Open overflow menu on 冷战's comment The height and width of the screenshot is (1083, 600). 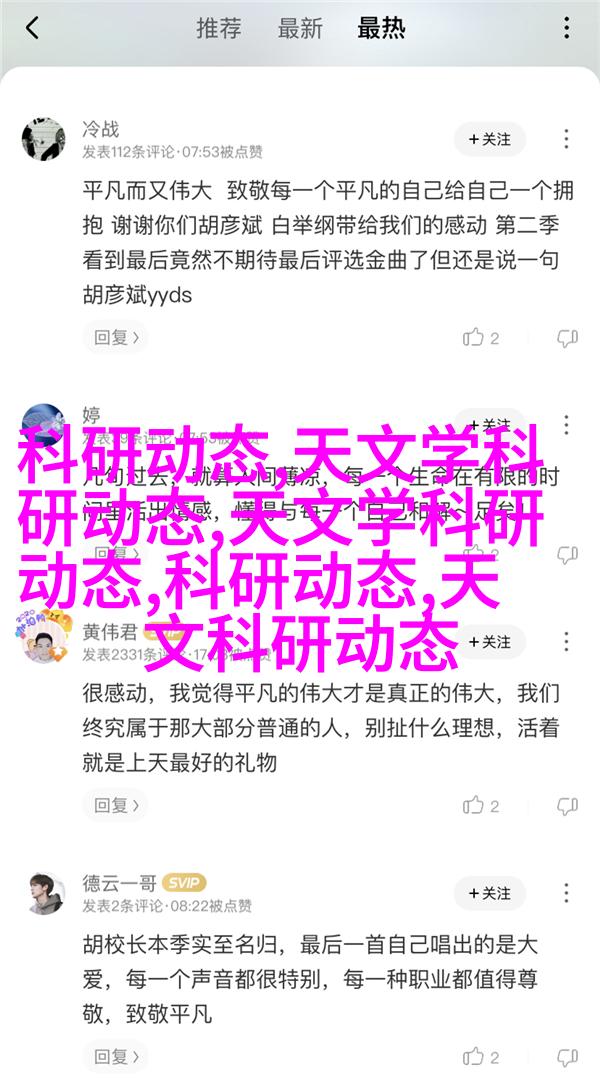coord(567,139)
